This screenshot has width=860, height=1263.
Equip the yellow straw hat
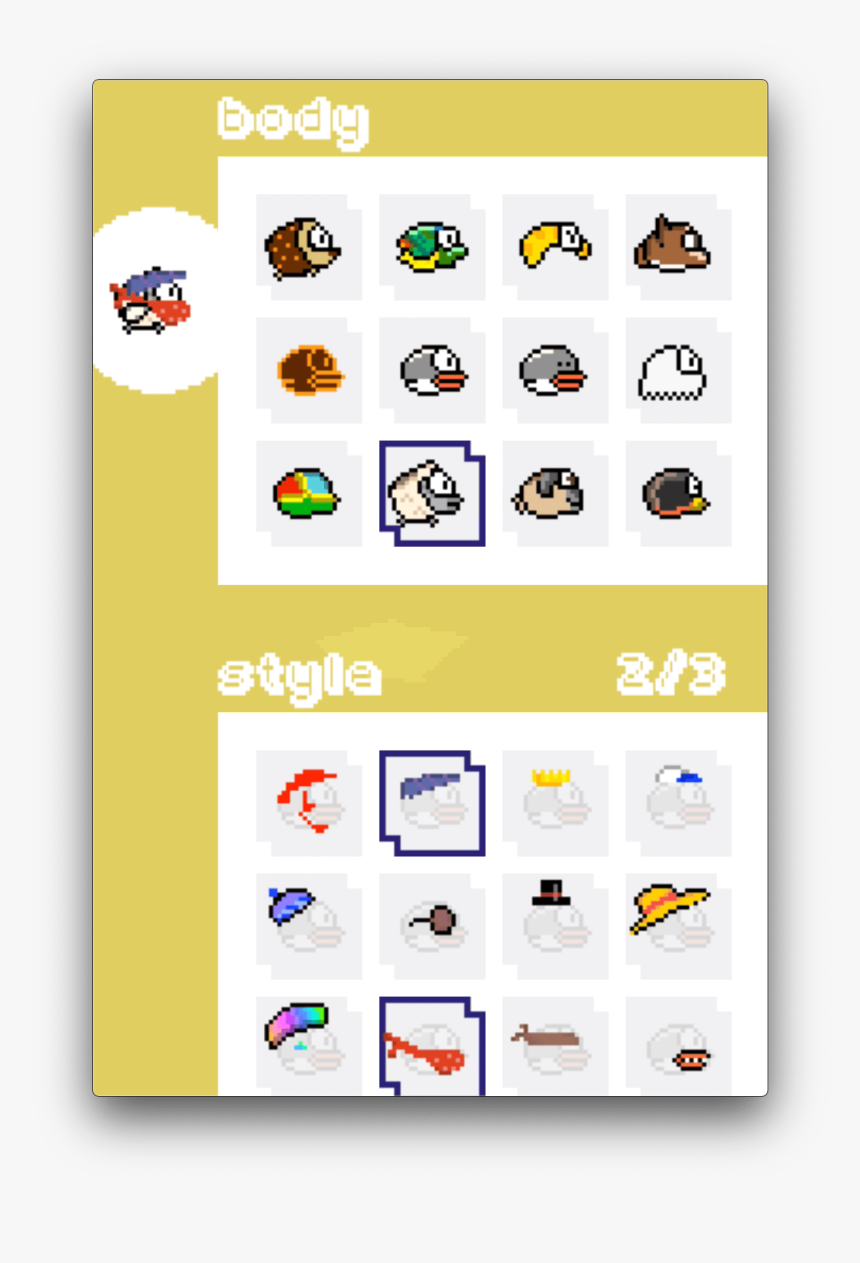[x=678, y=926]
